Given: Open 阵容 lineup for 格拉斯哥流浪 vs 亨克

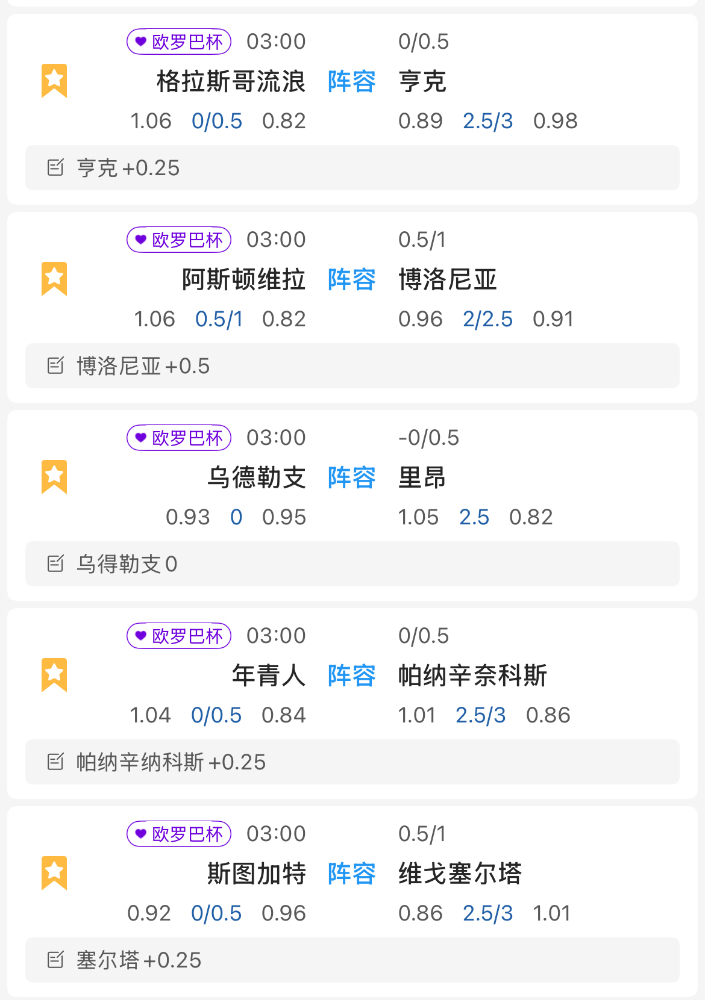Looking at the screenshot, I should point(352,81).
